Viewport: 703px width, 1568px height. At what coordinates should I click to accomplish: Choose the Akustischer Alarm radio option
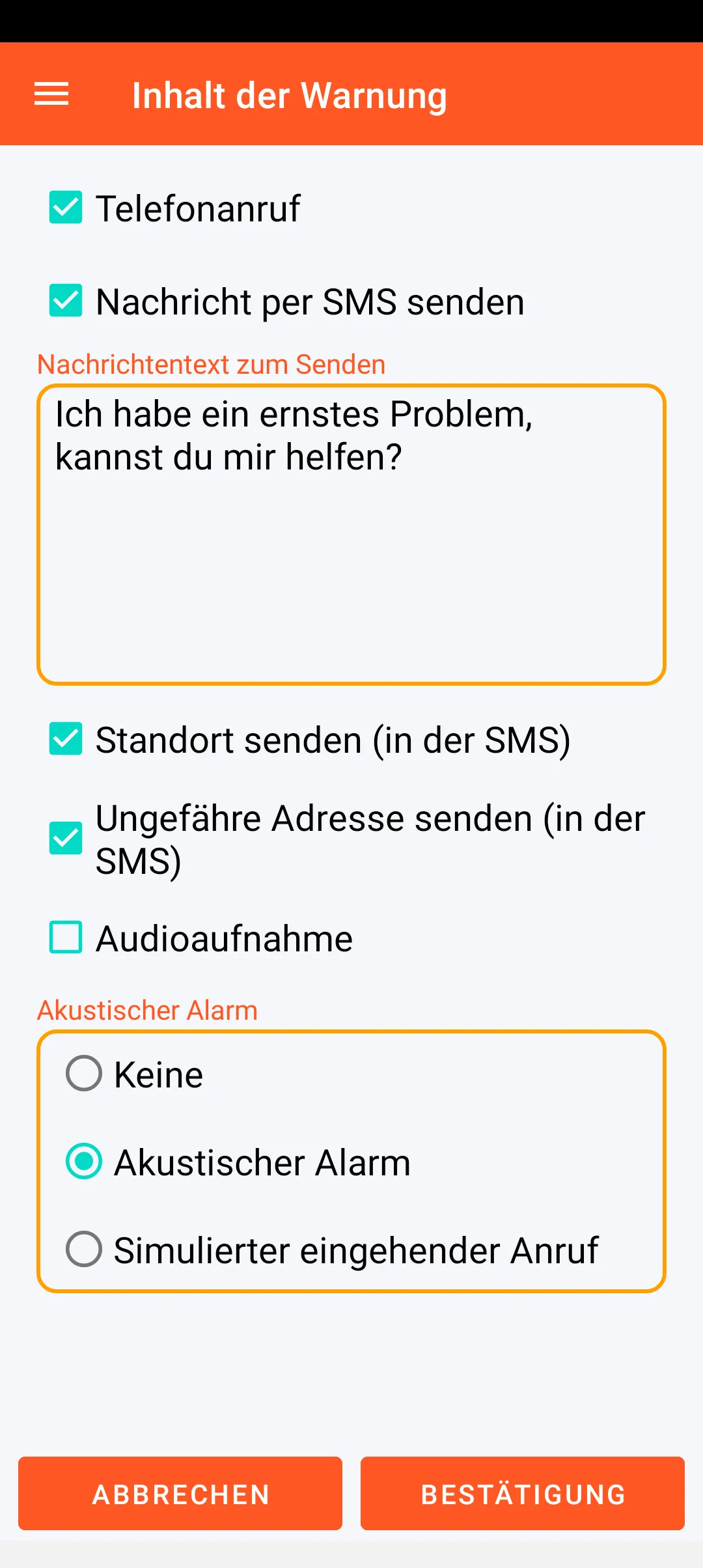[84, 1162]
